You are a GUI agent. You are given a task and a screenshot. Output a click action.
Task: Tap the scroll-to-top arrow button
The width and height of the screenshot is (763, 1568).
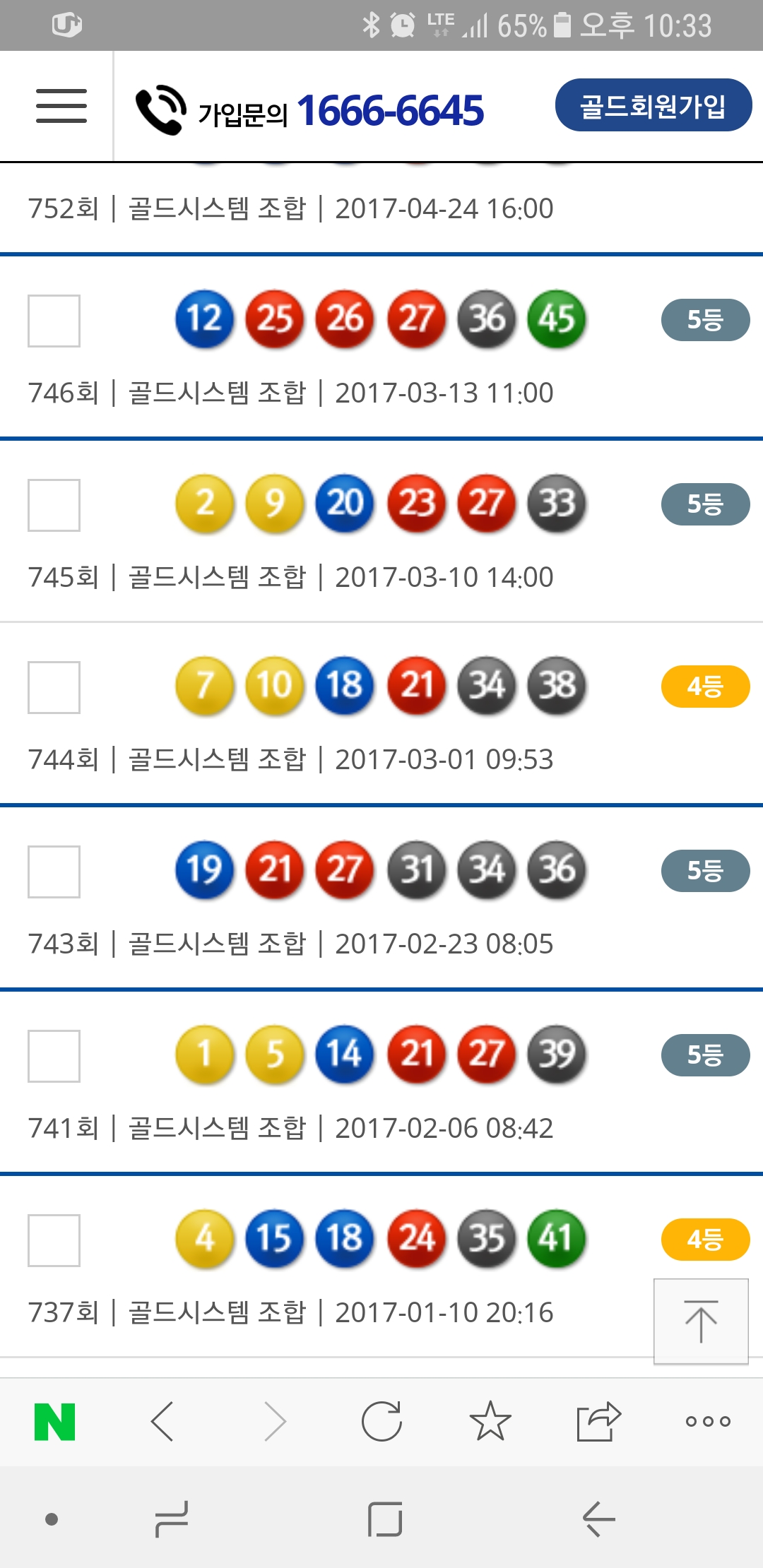click(701, 1321)
